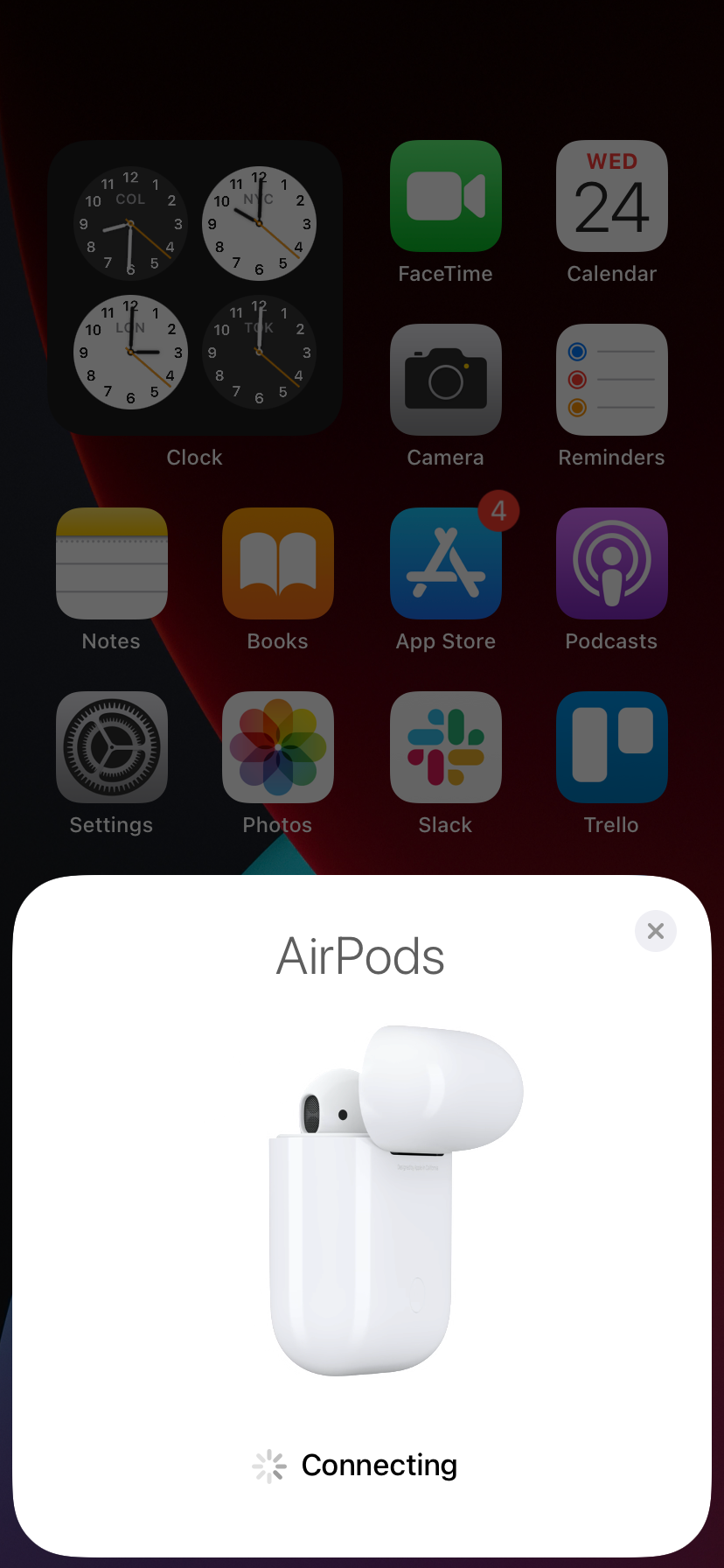The image size is (724, 1568).
Task: Open Slack
Action: pyautogui.click(x=446, y=748)
